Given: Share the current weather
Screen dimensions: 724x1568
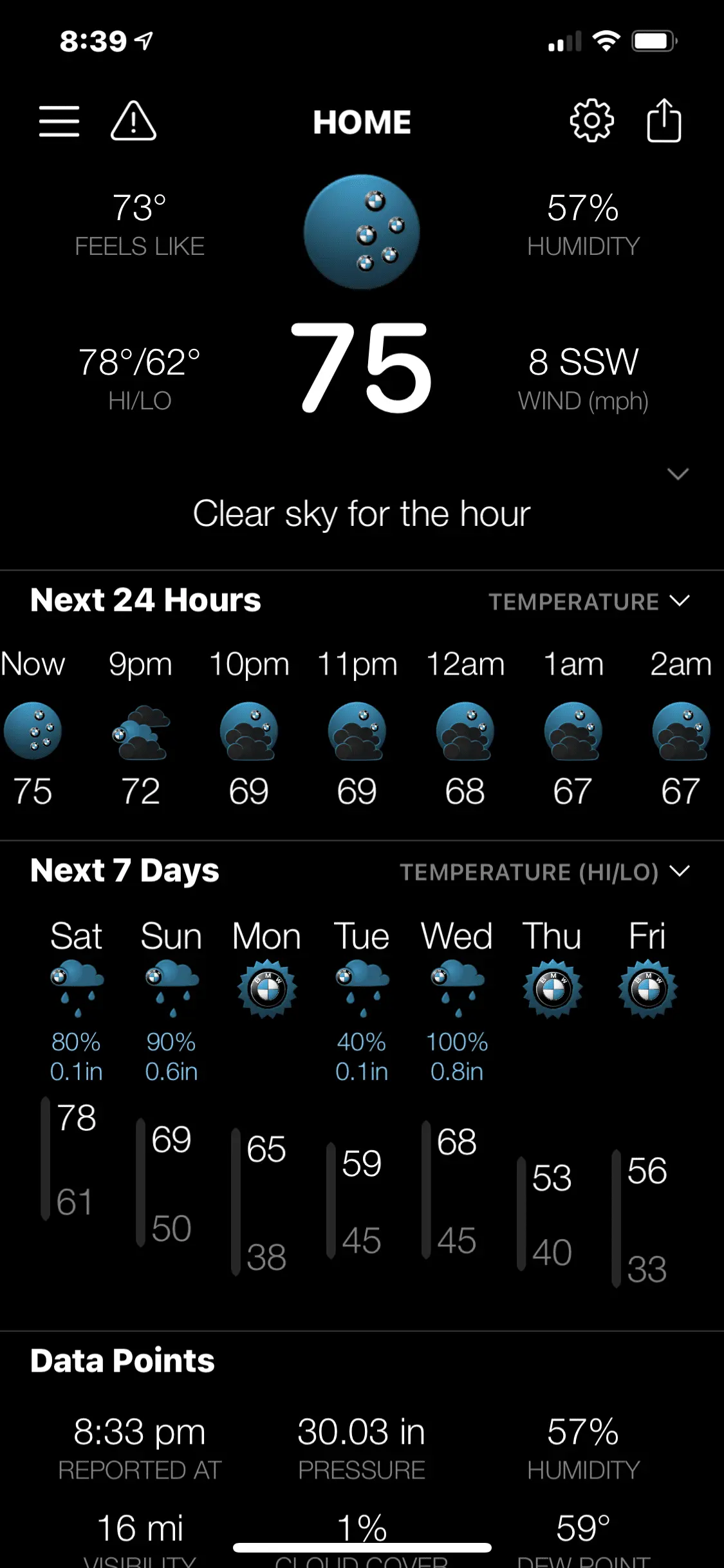Looking at the screenshot, I should [x=664, y=120].
